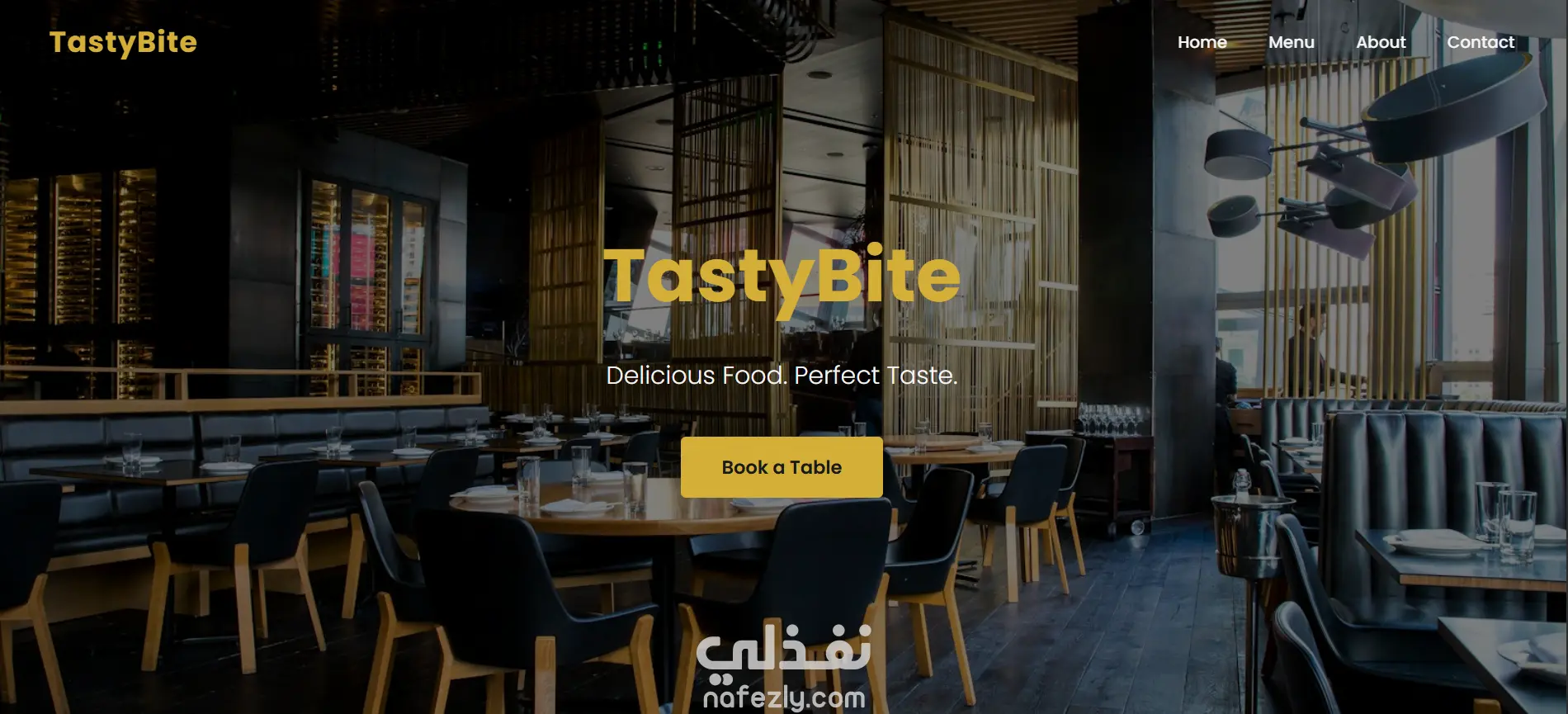
Task: Open the Home nav link
Action: tap(1202, 42)
